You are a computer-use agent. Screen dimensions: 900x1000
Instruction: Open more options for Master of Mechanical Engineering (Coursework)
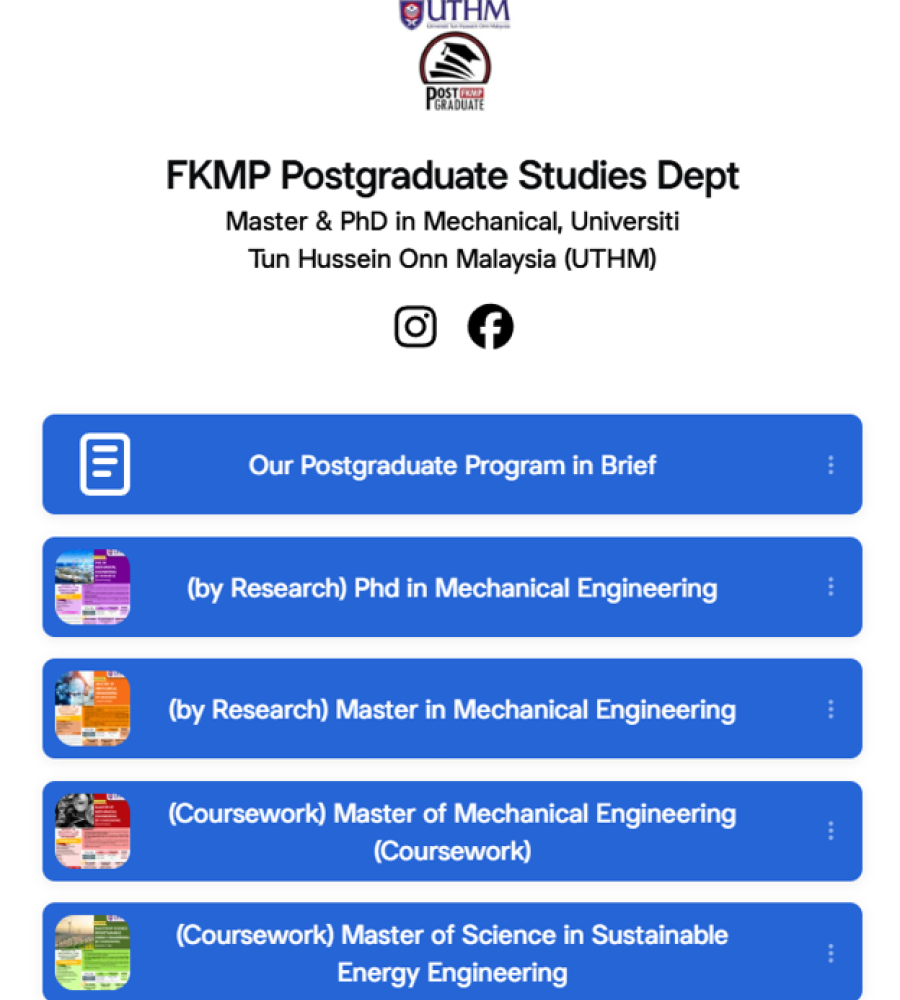830,832
